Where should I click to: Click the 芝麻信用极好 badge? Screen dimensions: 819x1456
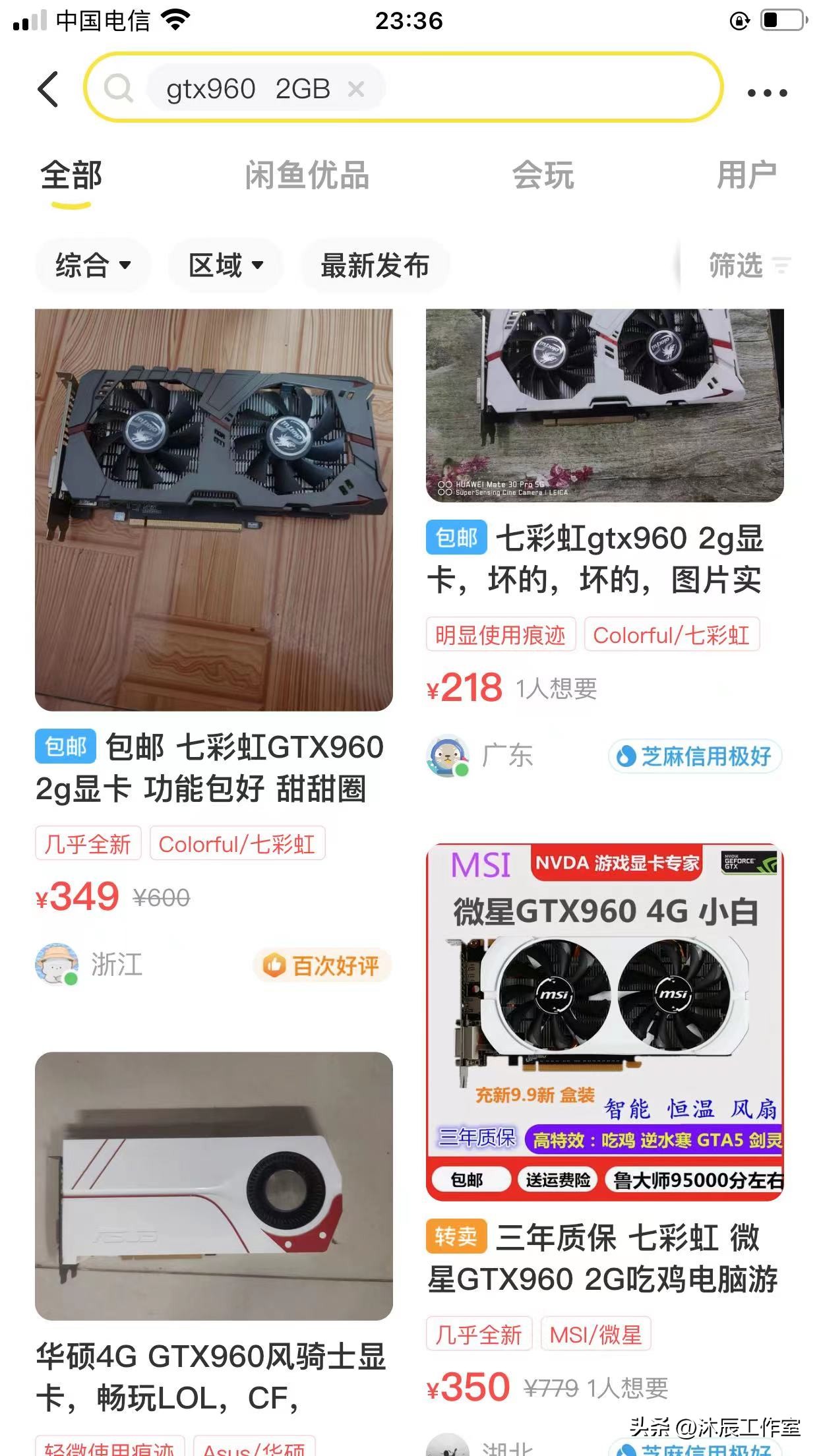(x=694, y=756)
